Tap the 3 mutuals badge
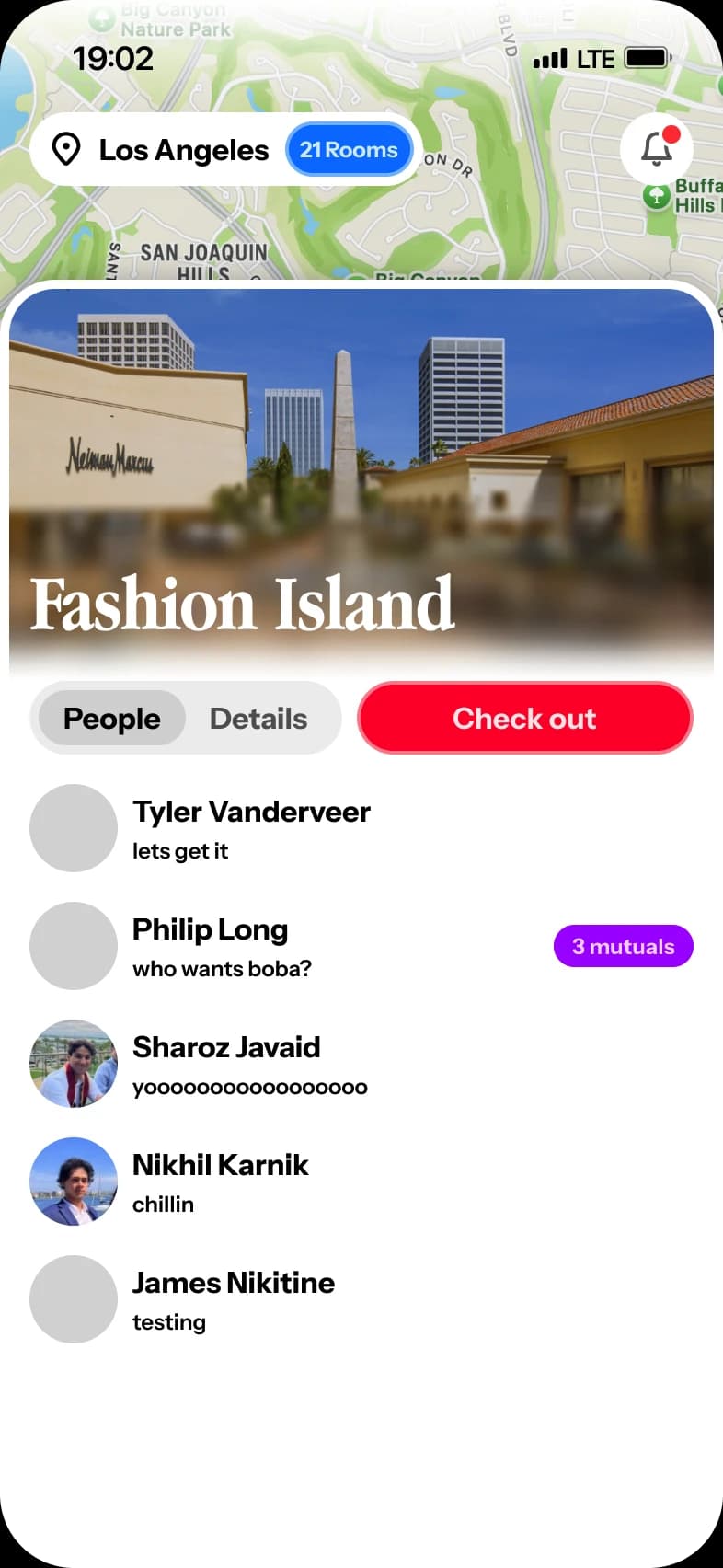Screen dimensions: 723x1568 (623, 946)
